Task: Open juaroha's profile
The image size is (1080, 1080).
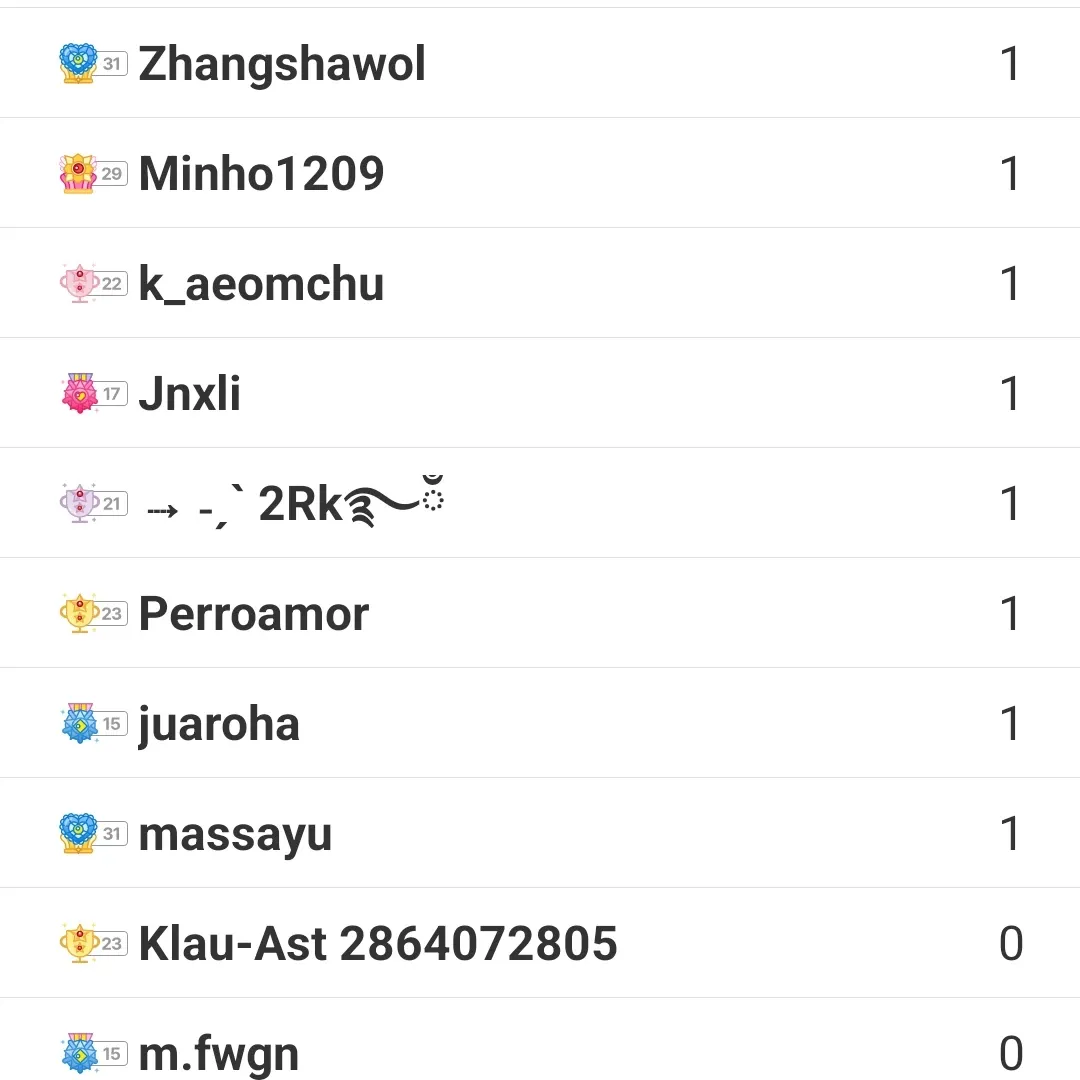Action: [219, 724]
